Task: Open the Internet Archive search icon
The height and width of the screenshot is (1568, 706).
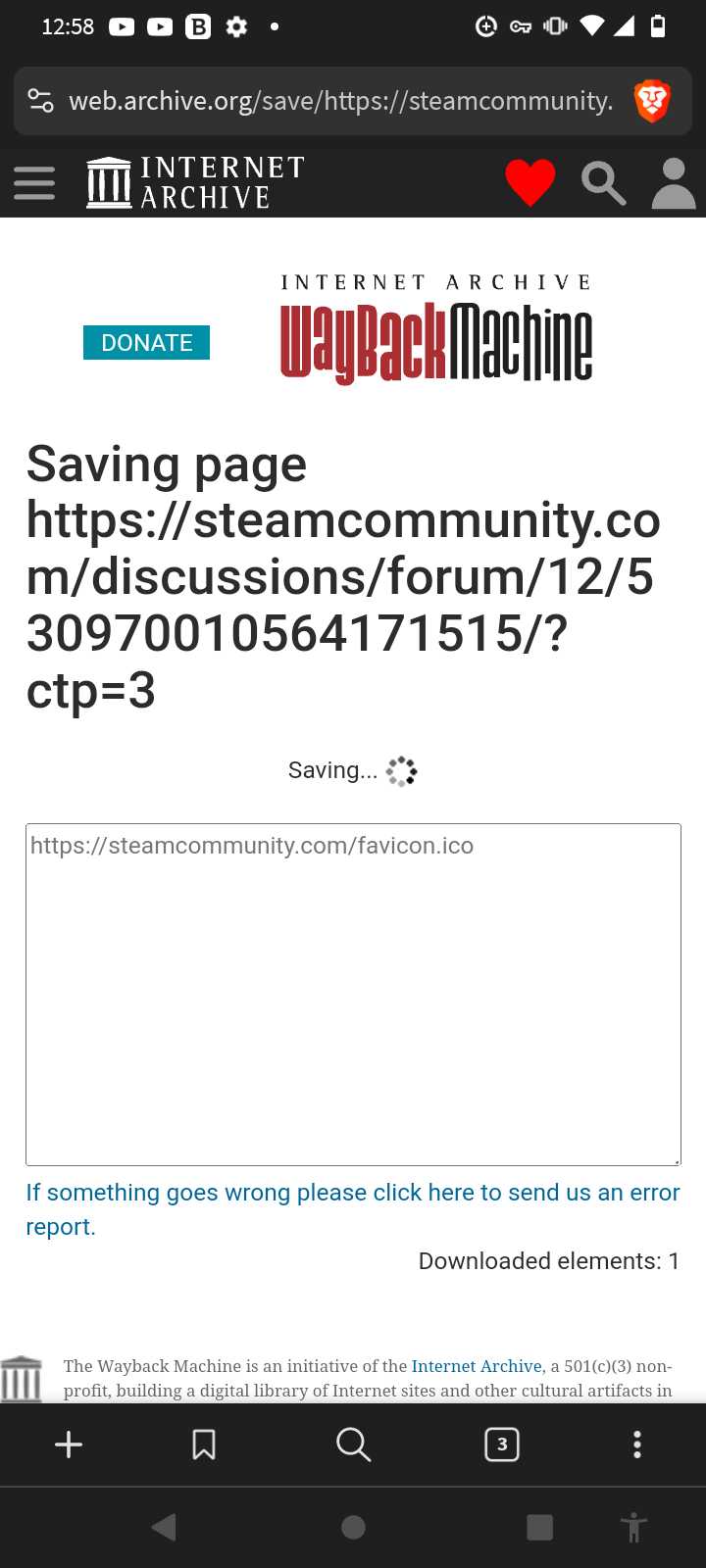Action: pos(603,183)
